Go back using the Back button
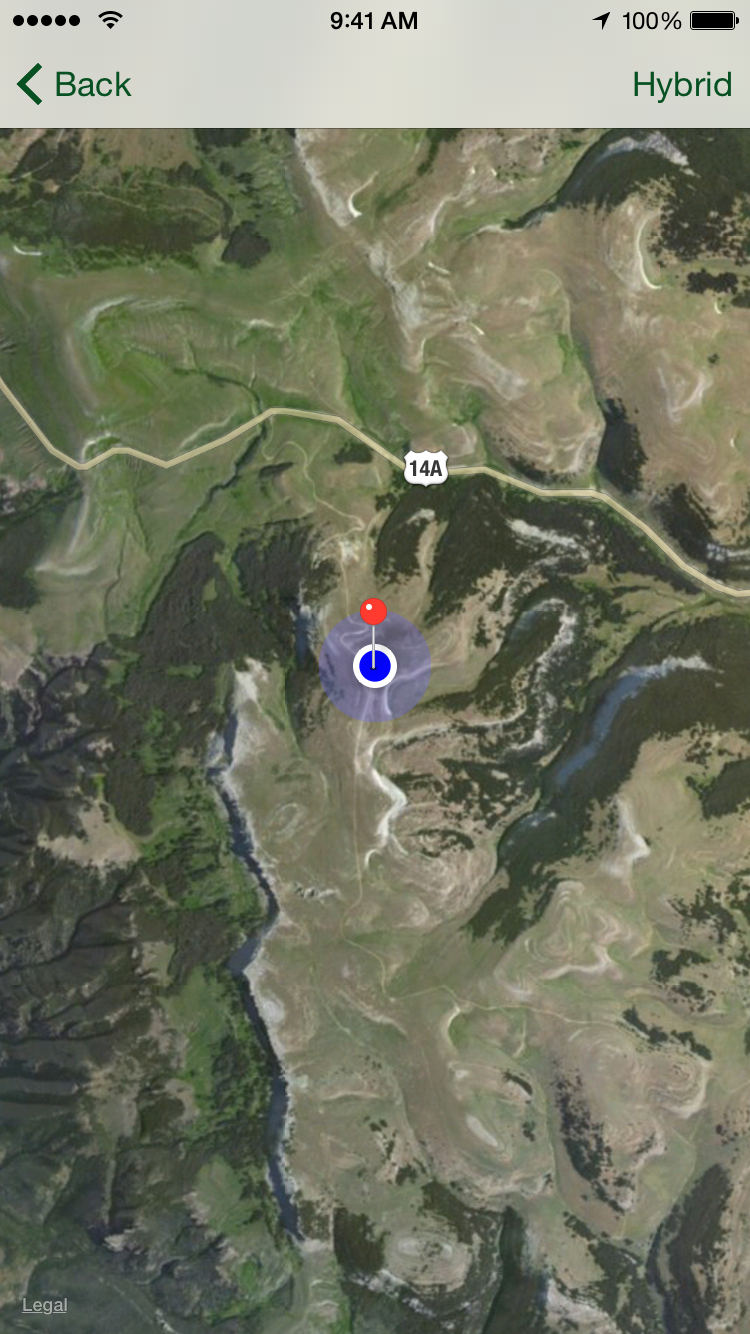 click(x=74, y=85)
